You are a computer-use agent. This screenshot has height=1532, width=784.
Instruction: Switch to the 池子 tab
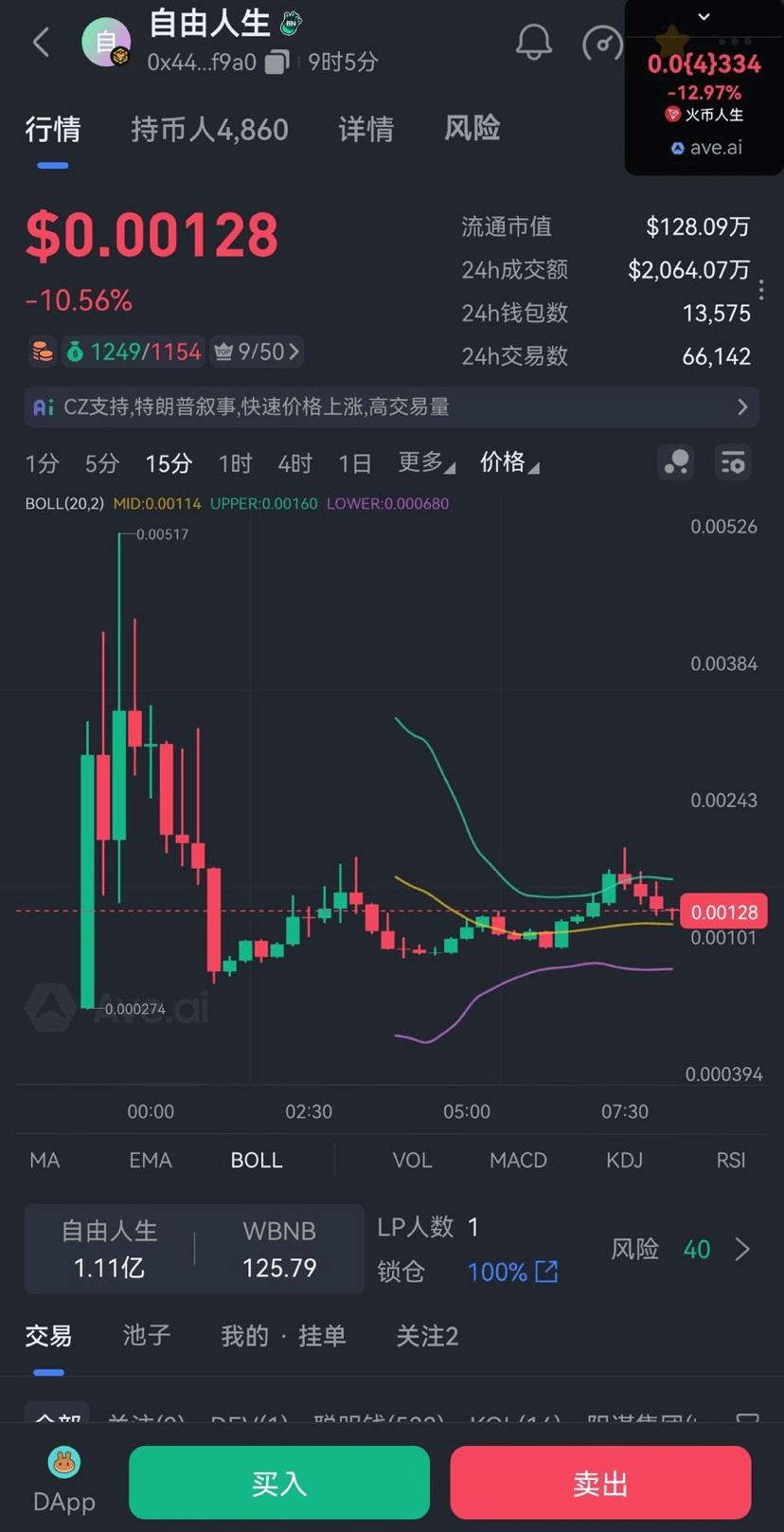coord(147,1336)
